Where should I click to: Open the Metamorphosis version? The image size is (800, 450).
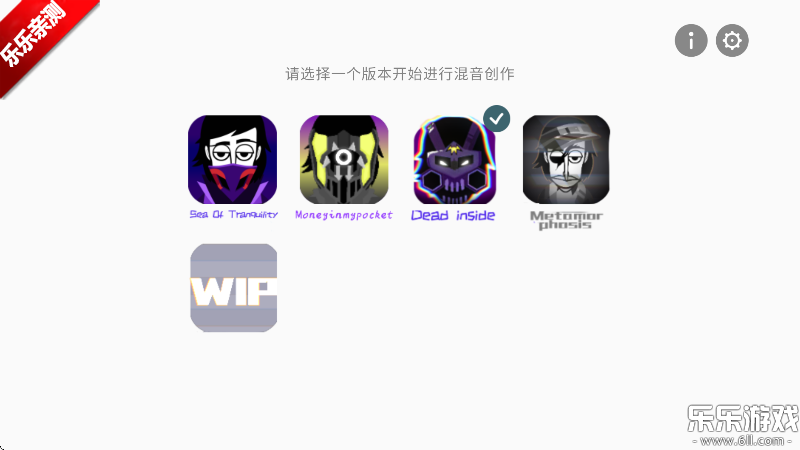[566, 160]
